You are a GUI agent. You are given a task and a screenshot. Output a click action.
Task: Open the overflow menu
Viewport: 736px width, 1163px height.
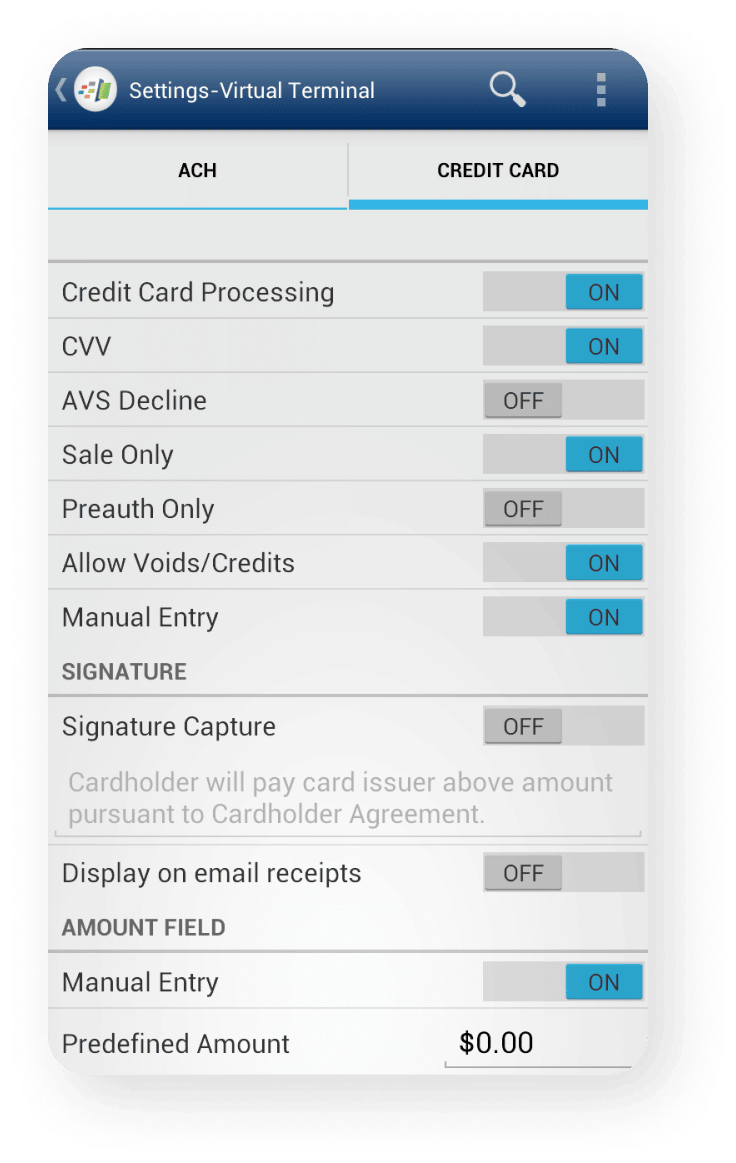[x=601, y=90]
